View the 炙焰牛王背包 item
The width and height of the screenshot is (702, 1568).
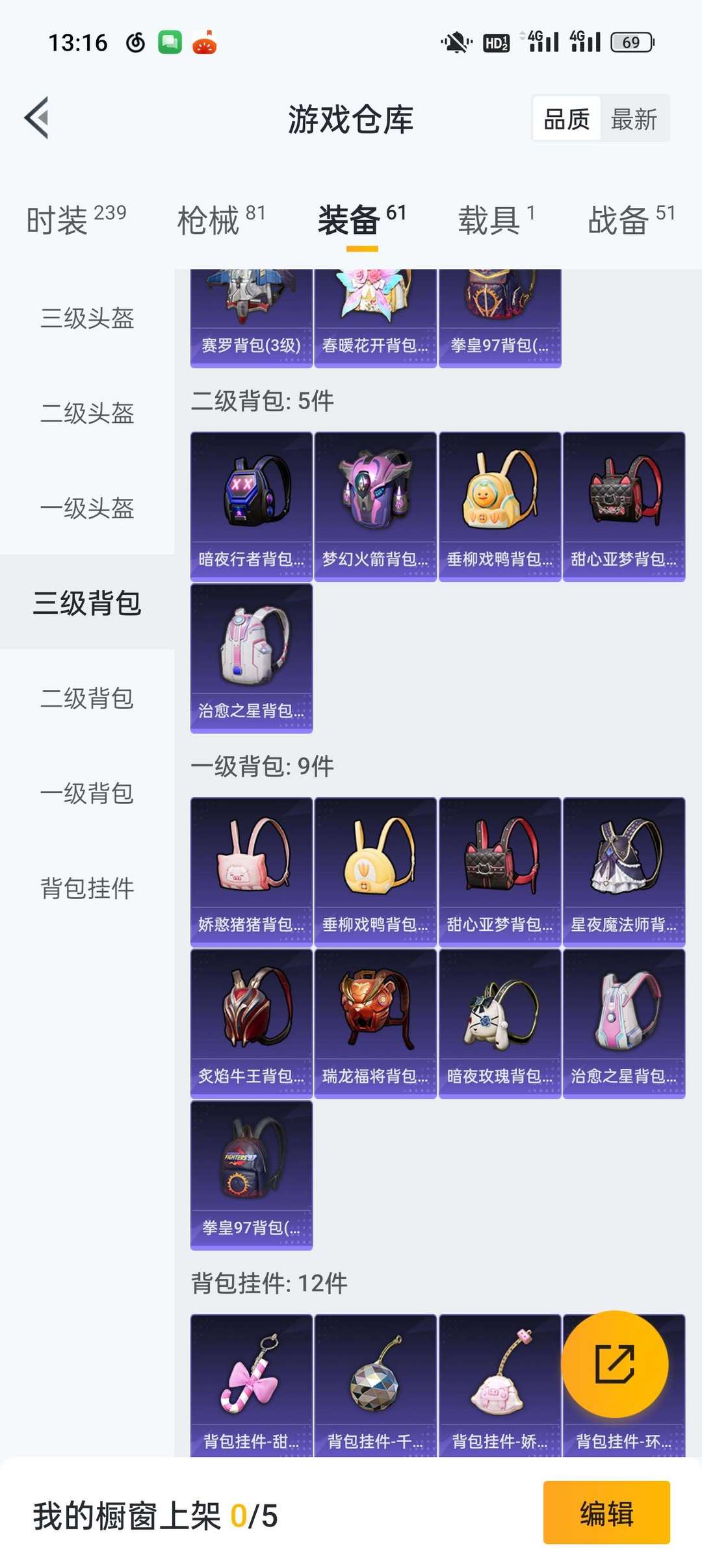[x=252, y=1024]
